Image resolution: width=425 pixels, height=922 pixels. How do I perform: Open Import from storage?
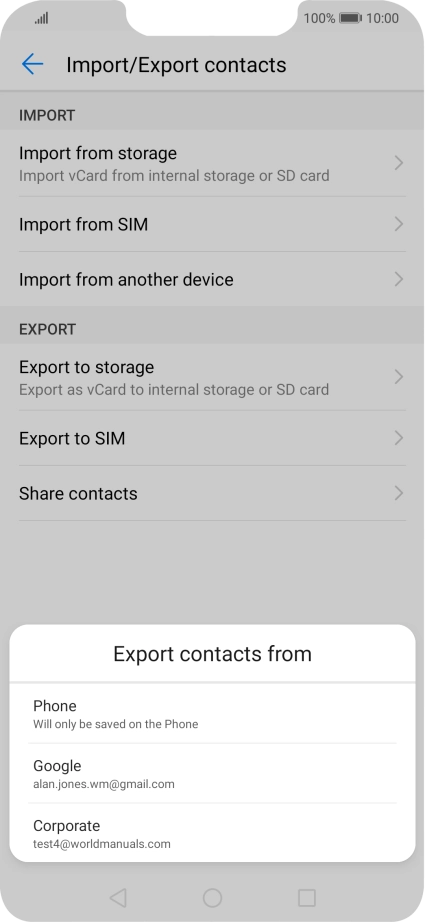212,163
